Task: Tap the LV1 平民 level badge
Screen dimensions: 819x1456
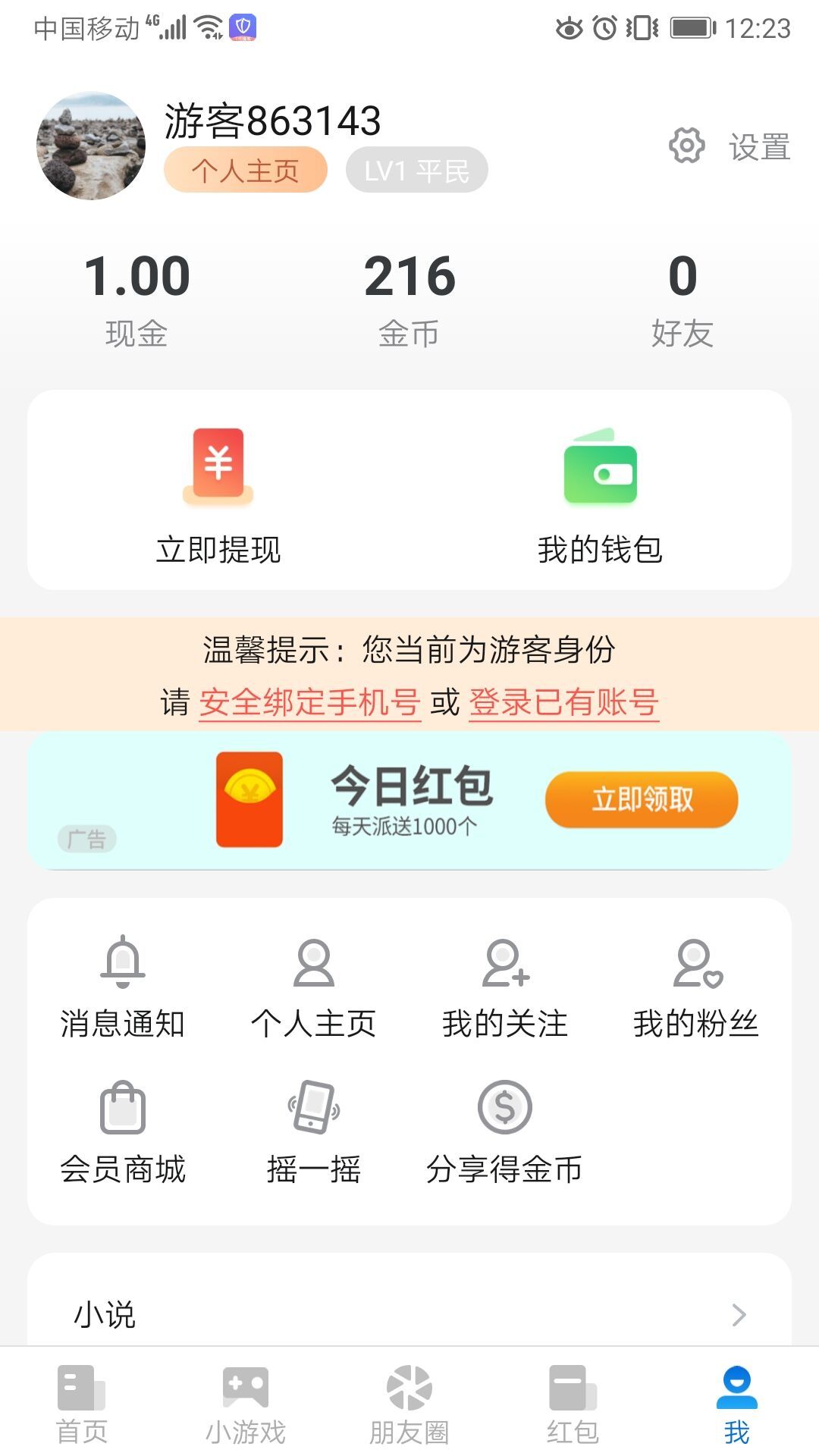Action: [x=416, y=170]
